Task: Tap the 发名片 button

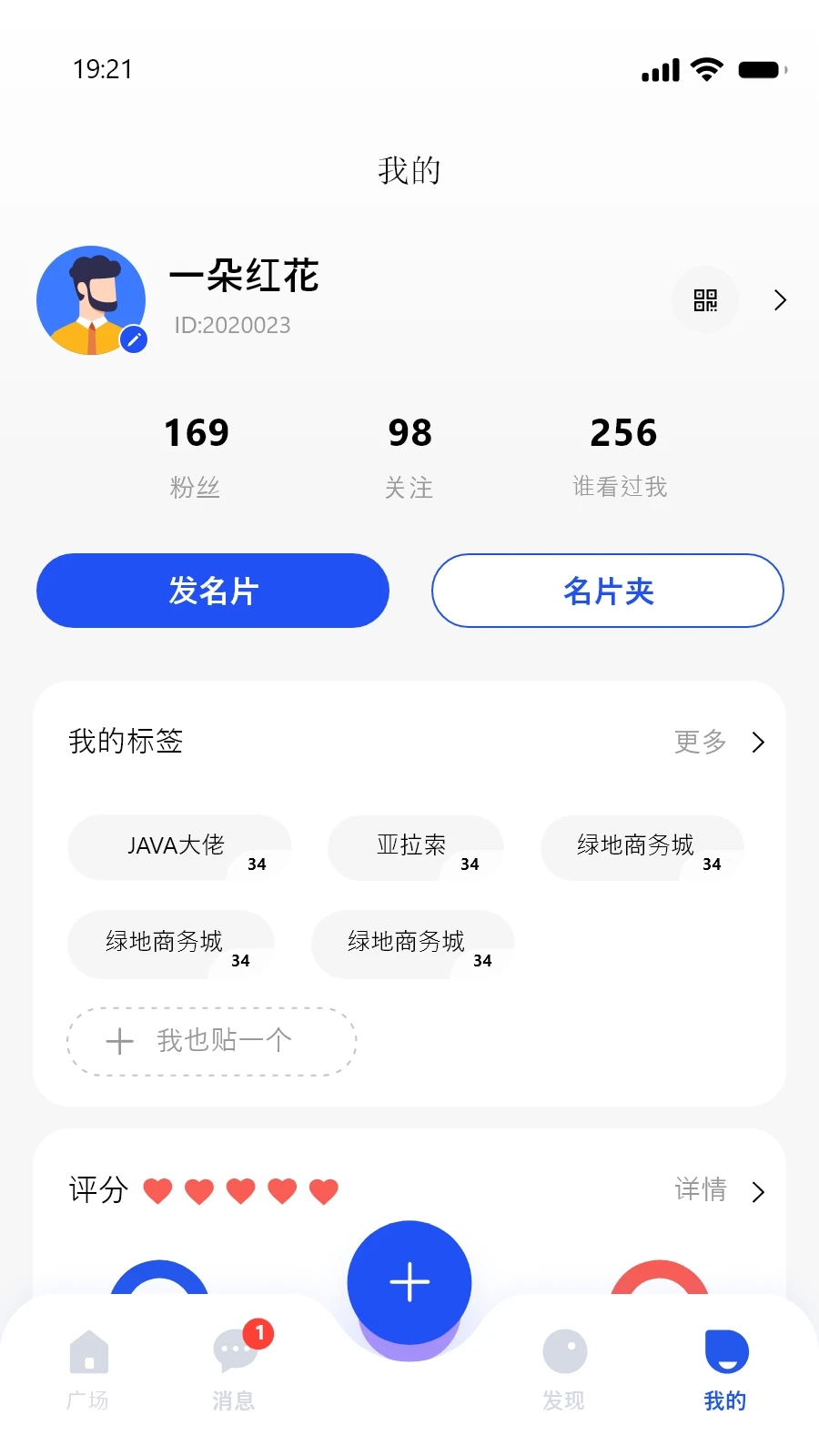Action: [x=213, y=591]
